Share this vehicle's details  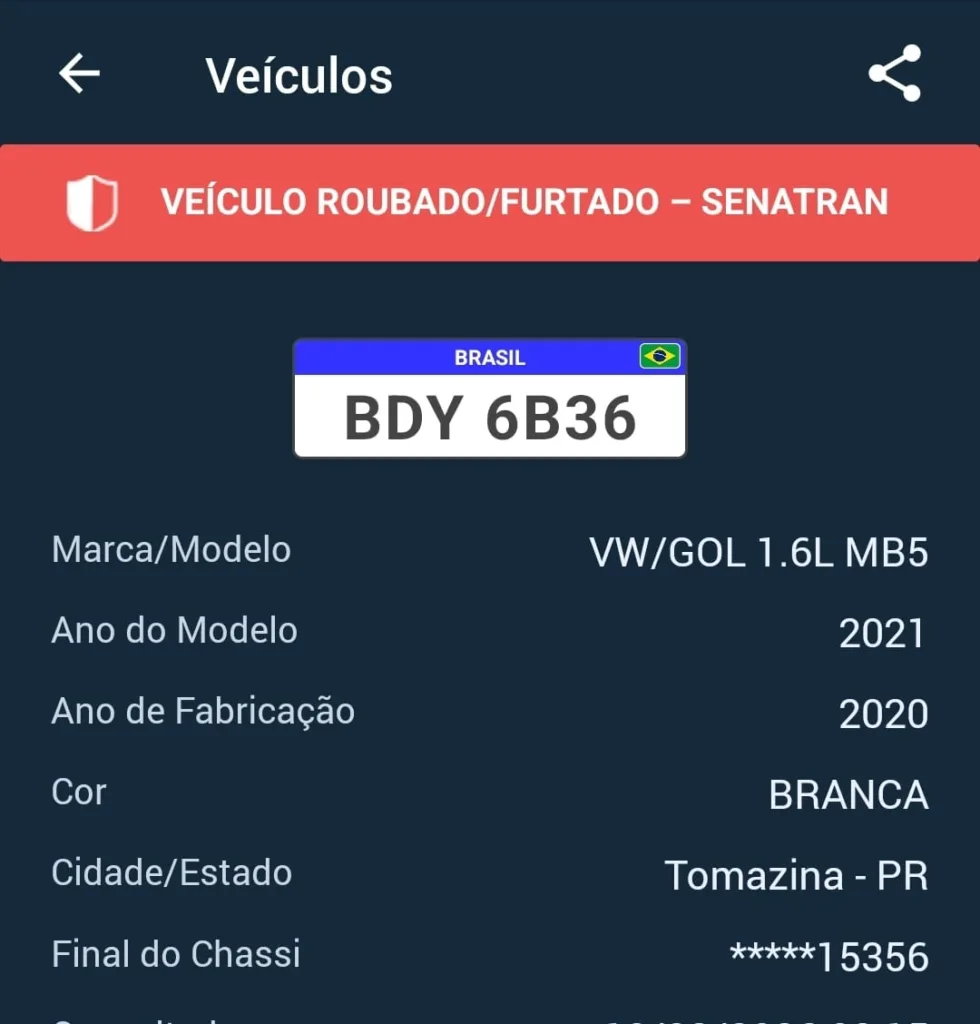click(894, 74)
